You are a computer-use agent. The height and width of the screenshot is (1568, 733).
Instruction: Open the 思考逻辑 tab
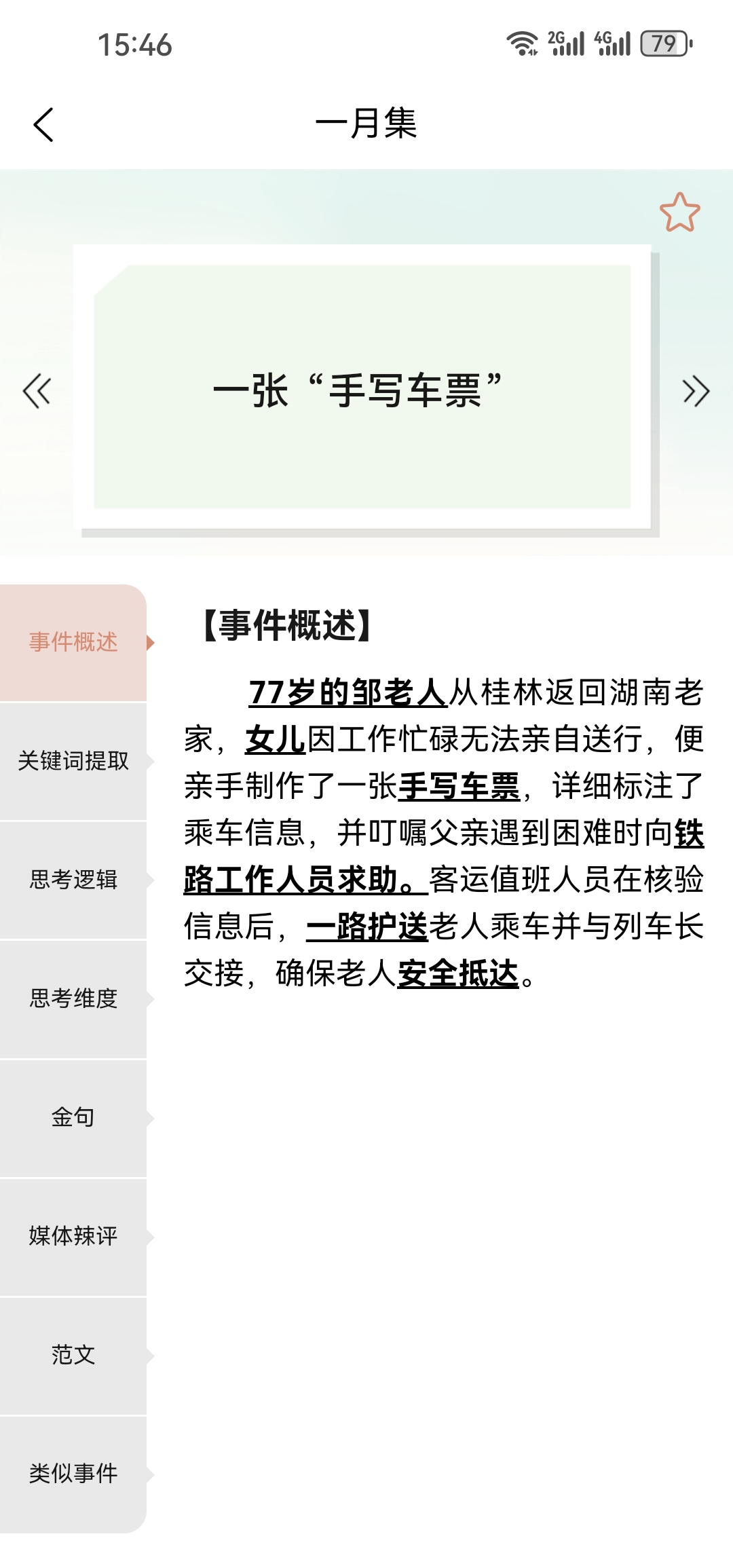[73, 880]
